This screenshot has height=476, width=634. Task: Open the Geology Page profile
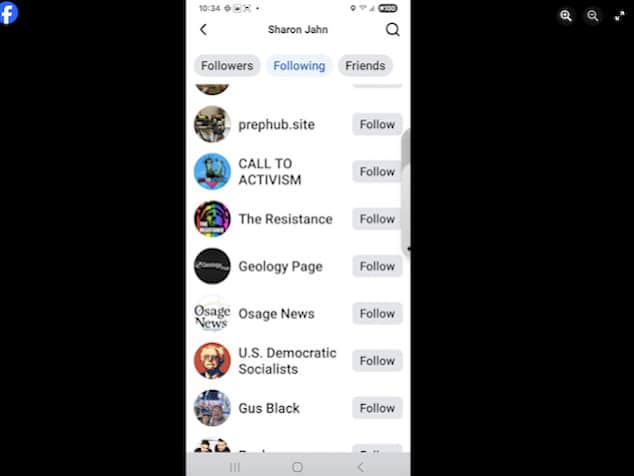[280, 266]
